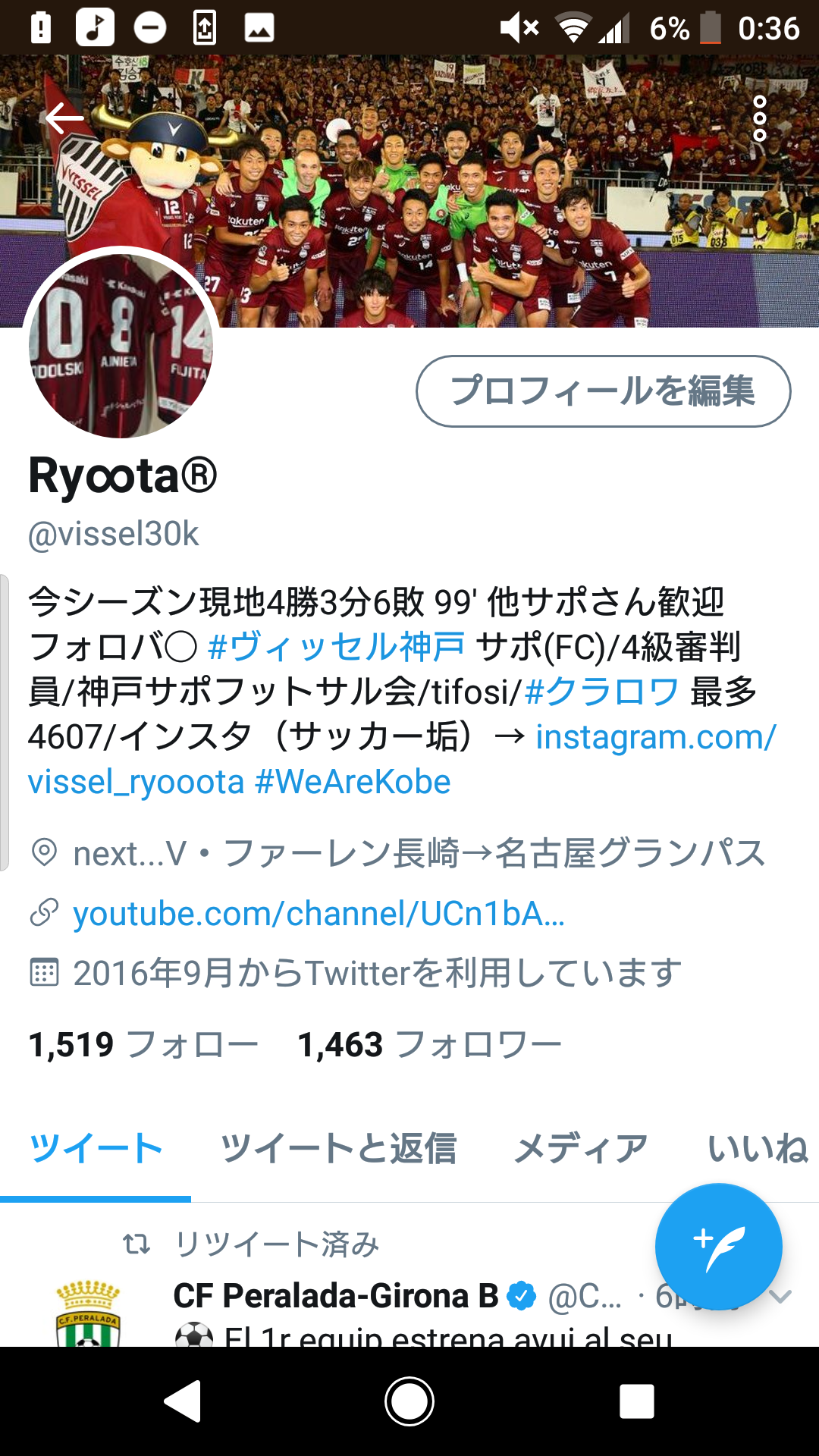Screen dimensions: 819x1456
Task: Switch to the いいね tab
Action: 757,1148
